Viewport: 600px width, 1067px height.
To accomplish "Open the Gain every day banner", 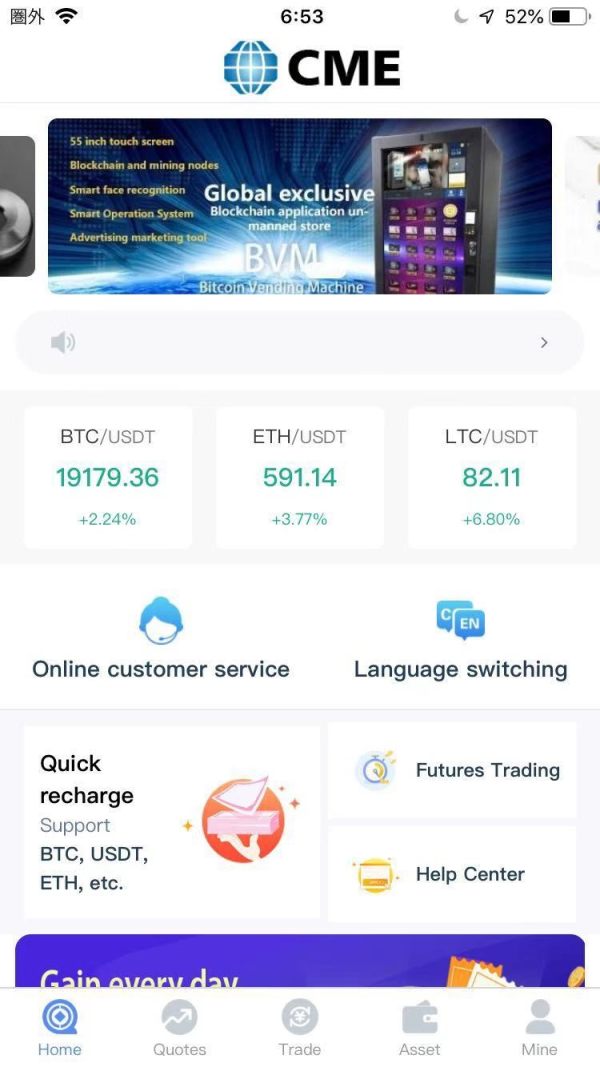I will [x=299, y=961].
